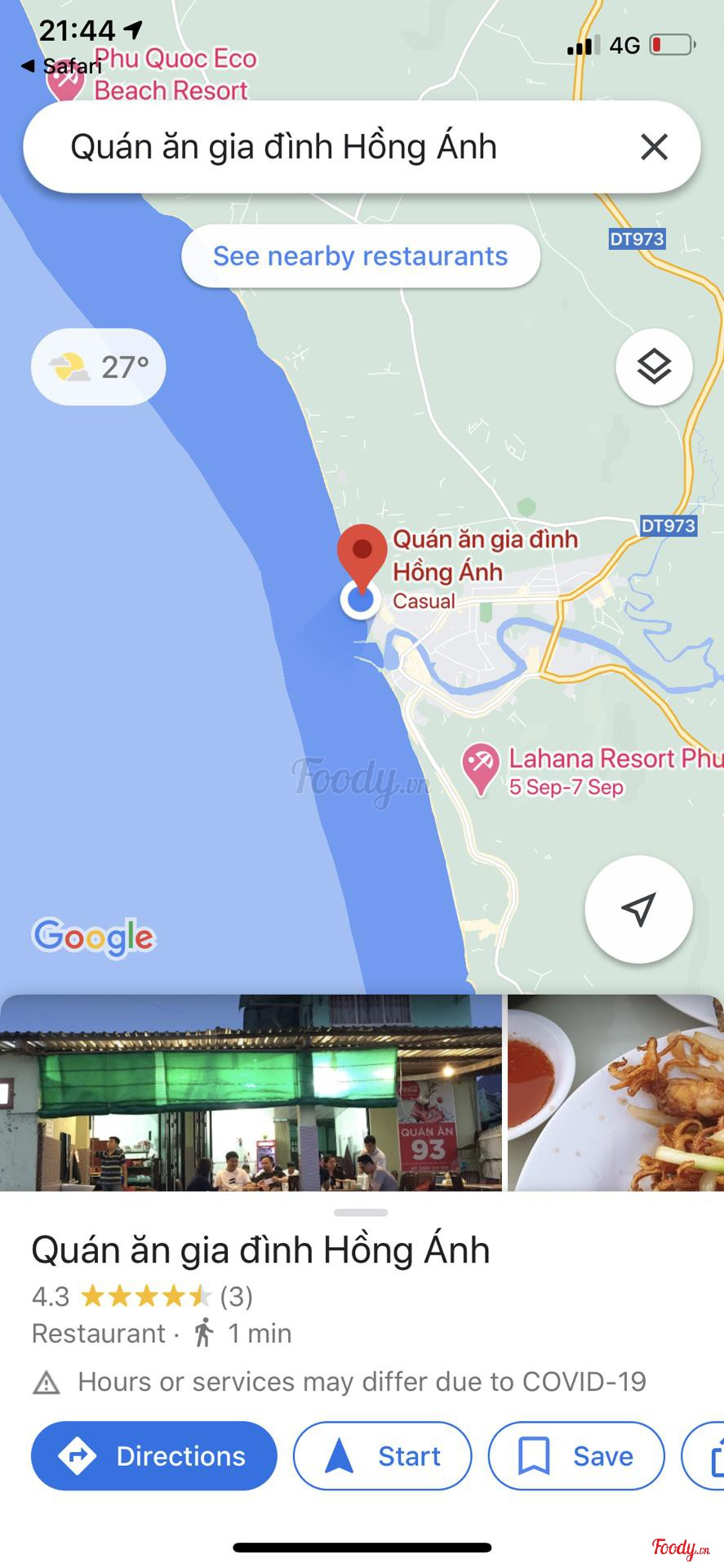Open the restaurant storefront photo

coord(251,1092)
